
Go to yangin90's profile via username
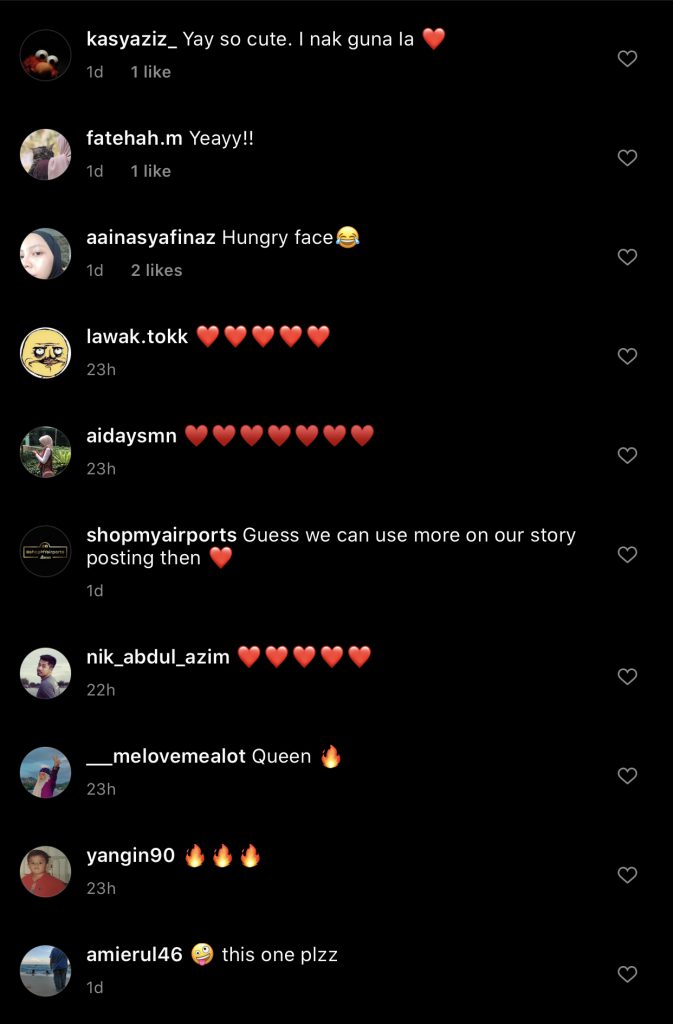coord(130,856)
